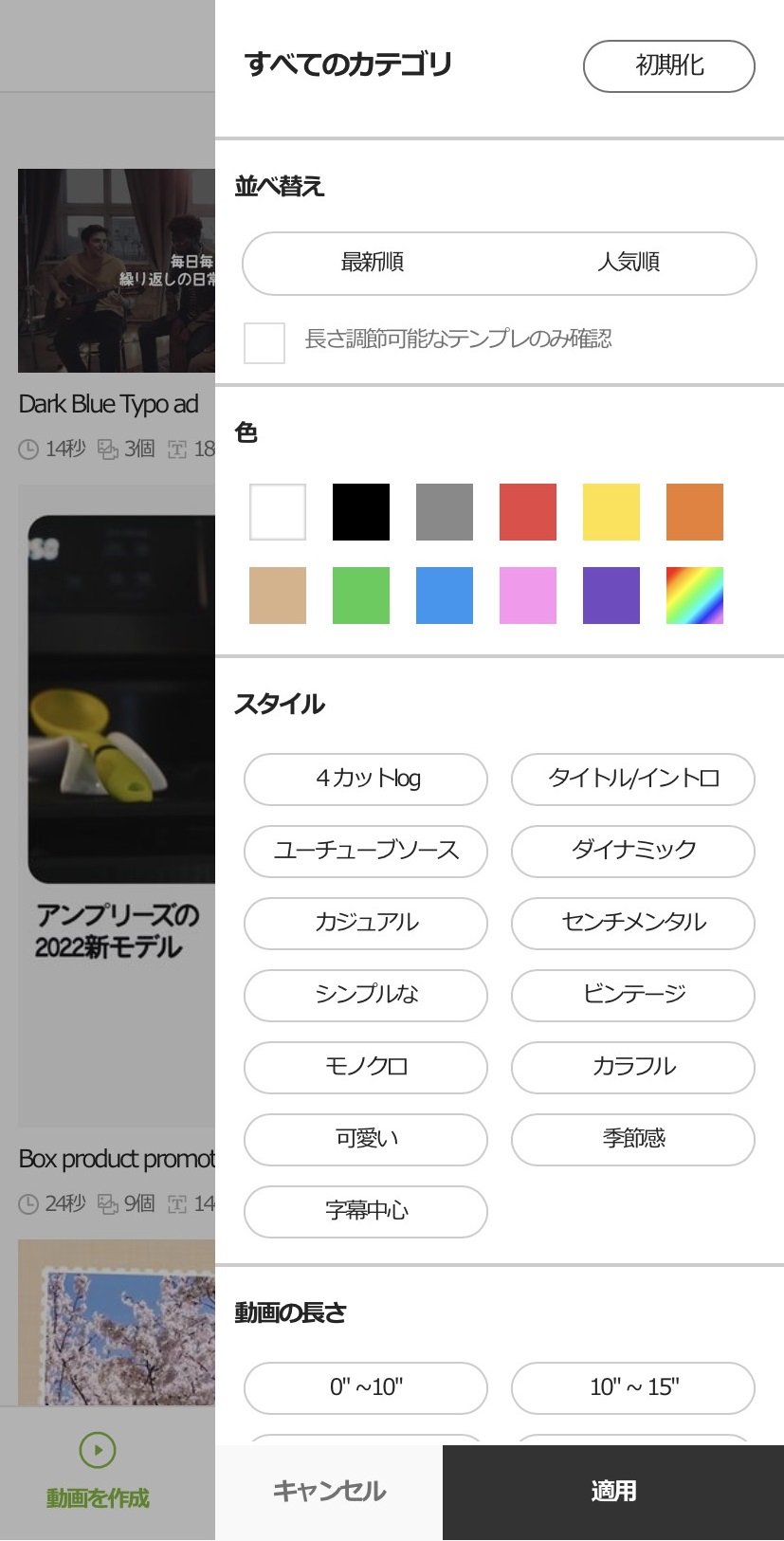Image resolution: width=784 pixels, height=1541 pixels.
Task: Sort by 最新順
Action: (x=373, y=263)
